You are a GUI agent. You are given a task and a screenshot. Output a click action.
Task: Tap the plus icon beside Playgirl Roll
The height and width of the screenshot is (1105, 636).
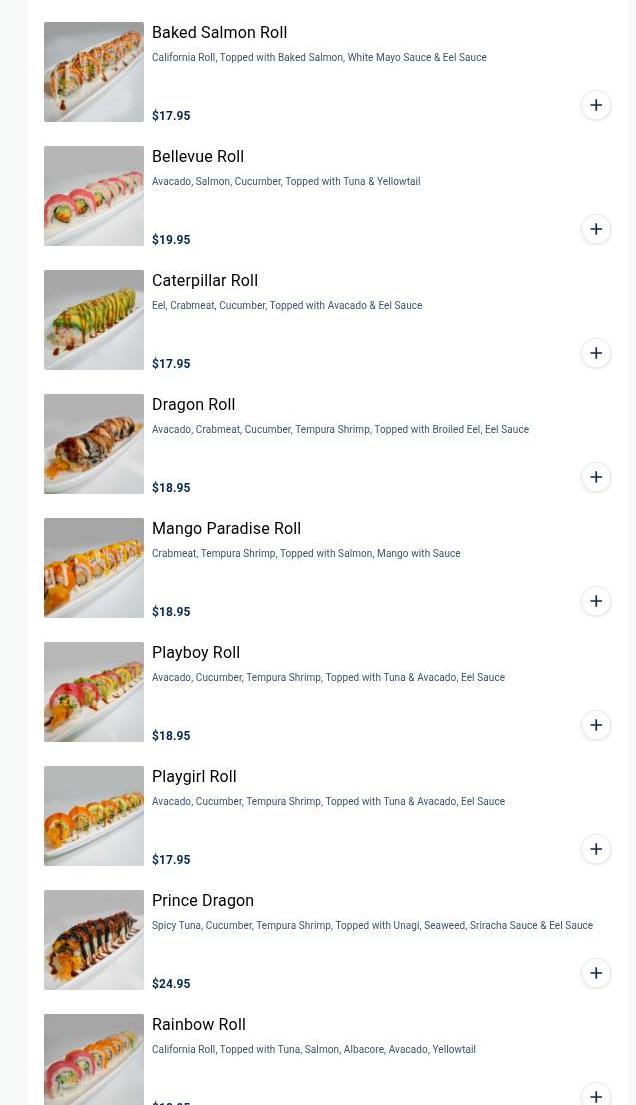tap(596, 849)
